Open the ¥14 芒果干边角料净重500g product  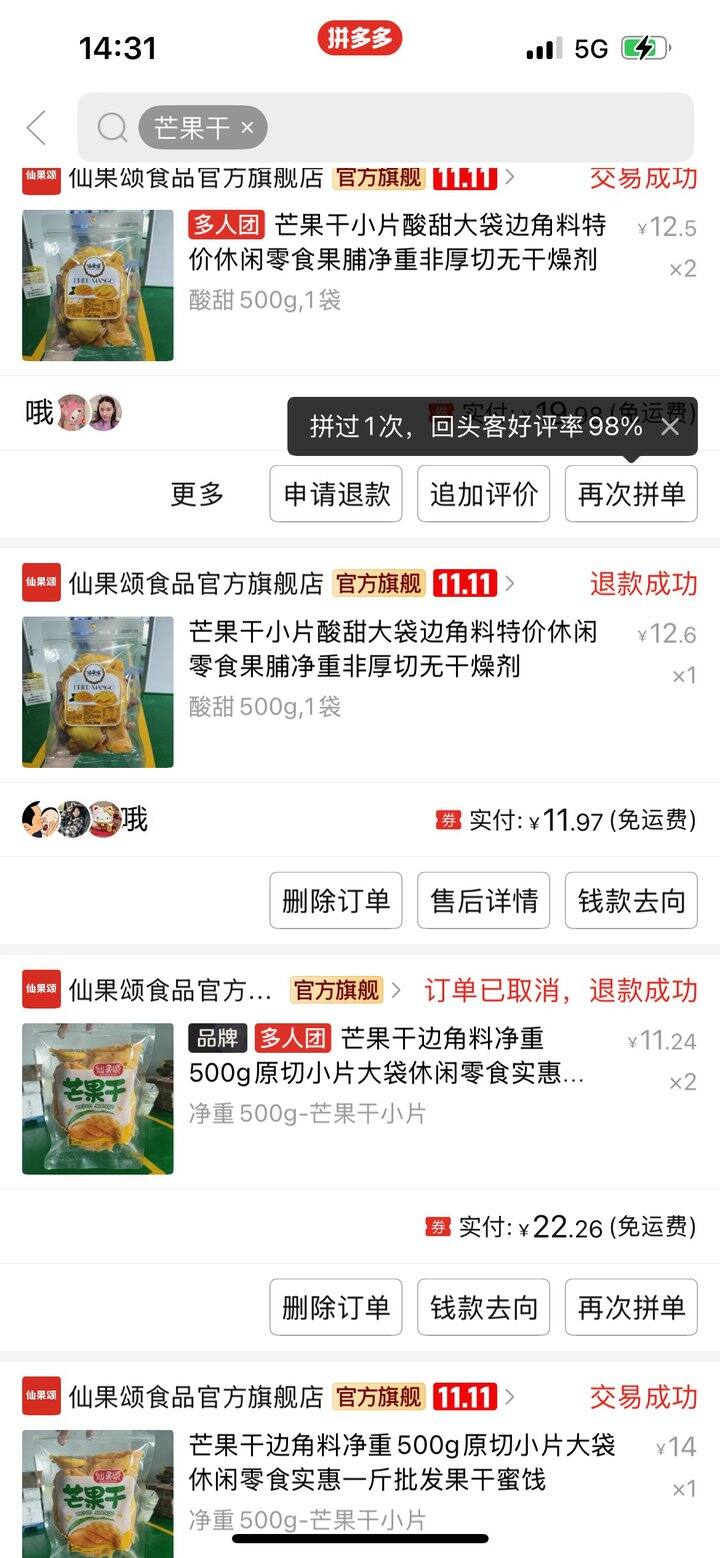(x=402, y=1462)
